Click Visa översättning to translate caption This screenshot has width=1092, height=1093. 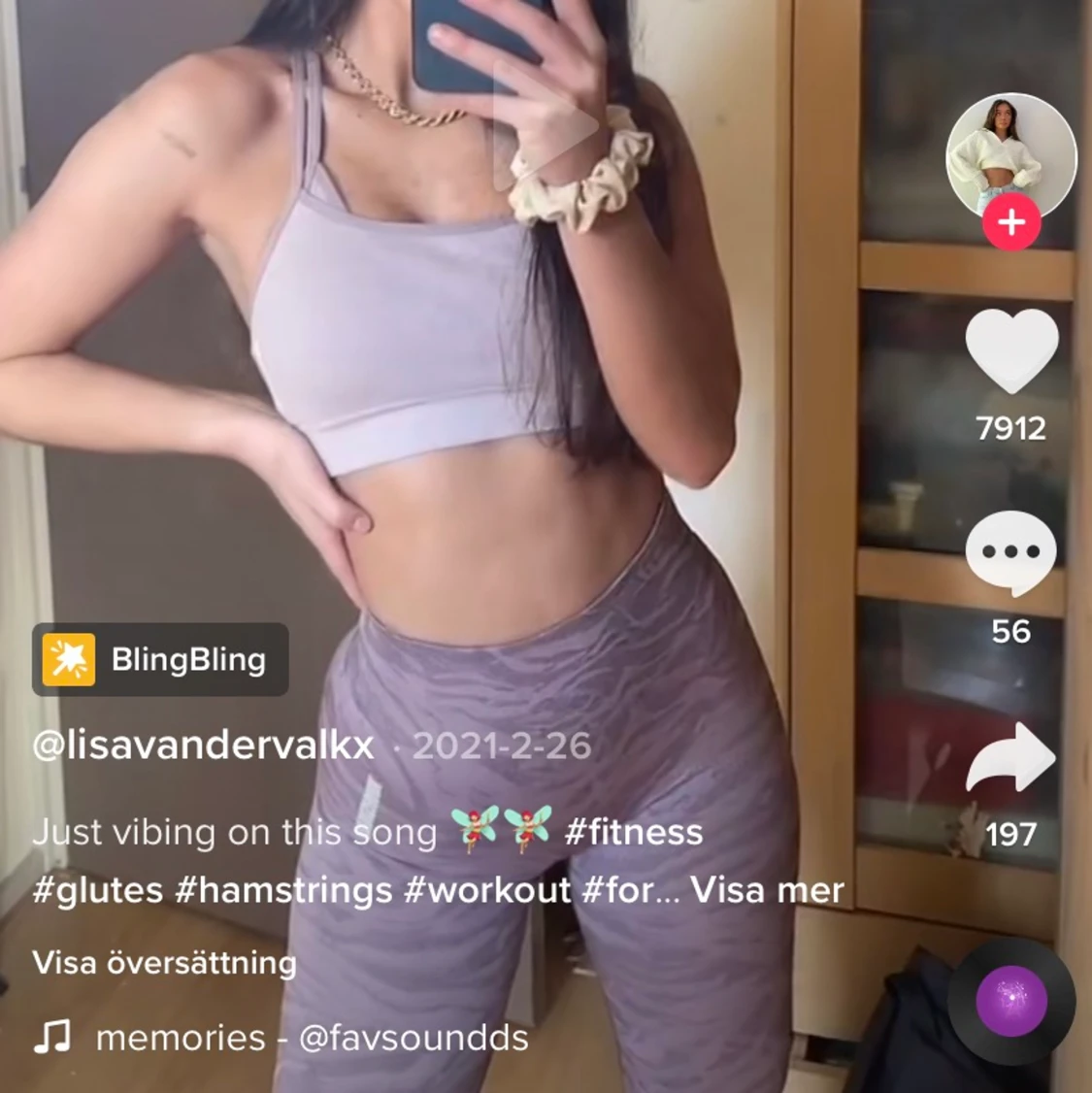click(x=165, y=962)
